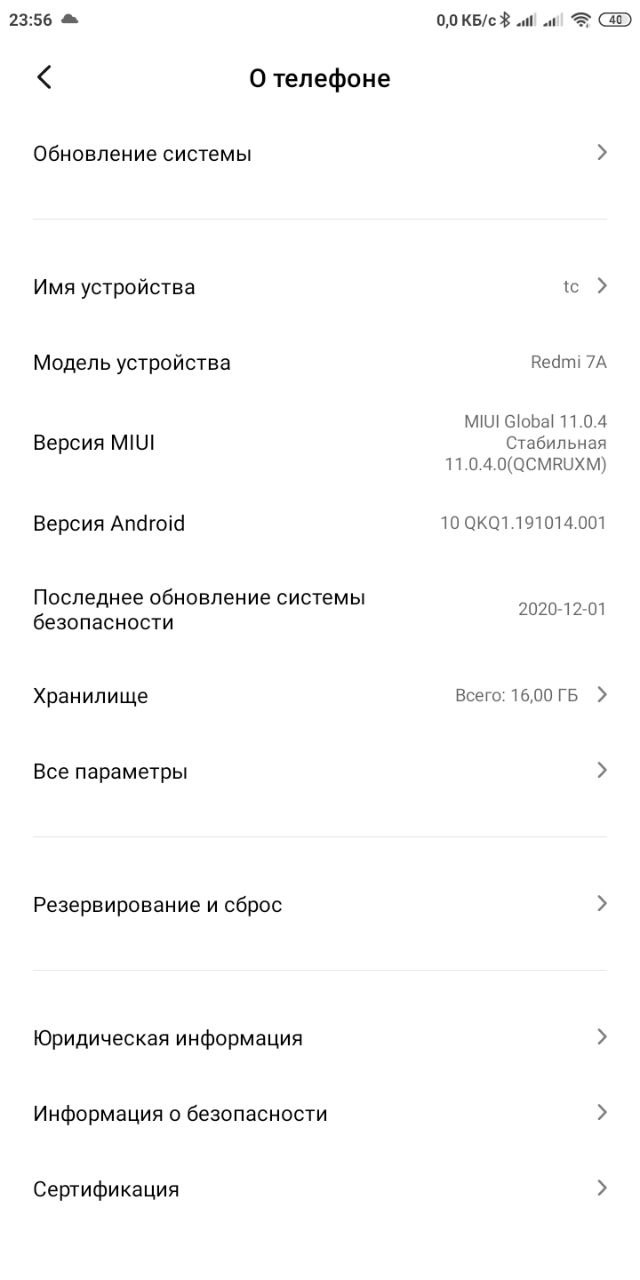Open Все параметры
The height and width of the screenshot is (1280, 640).
coord(320,771)
